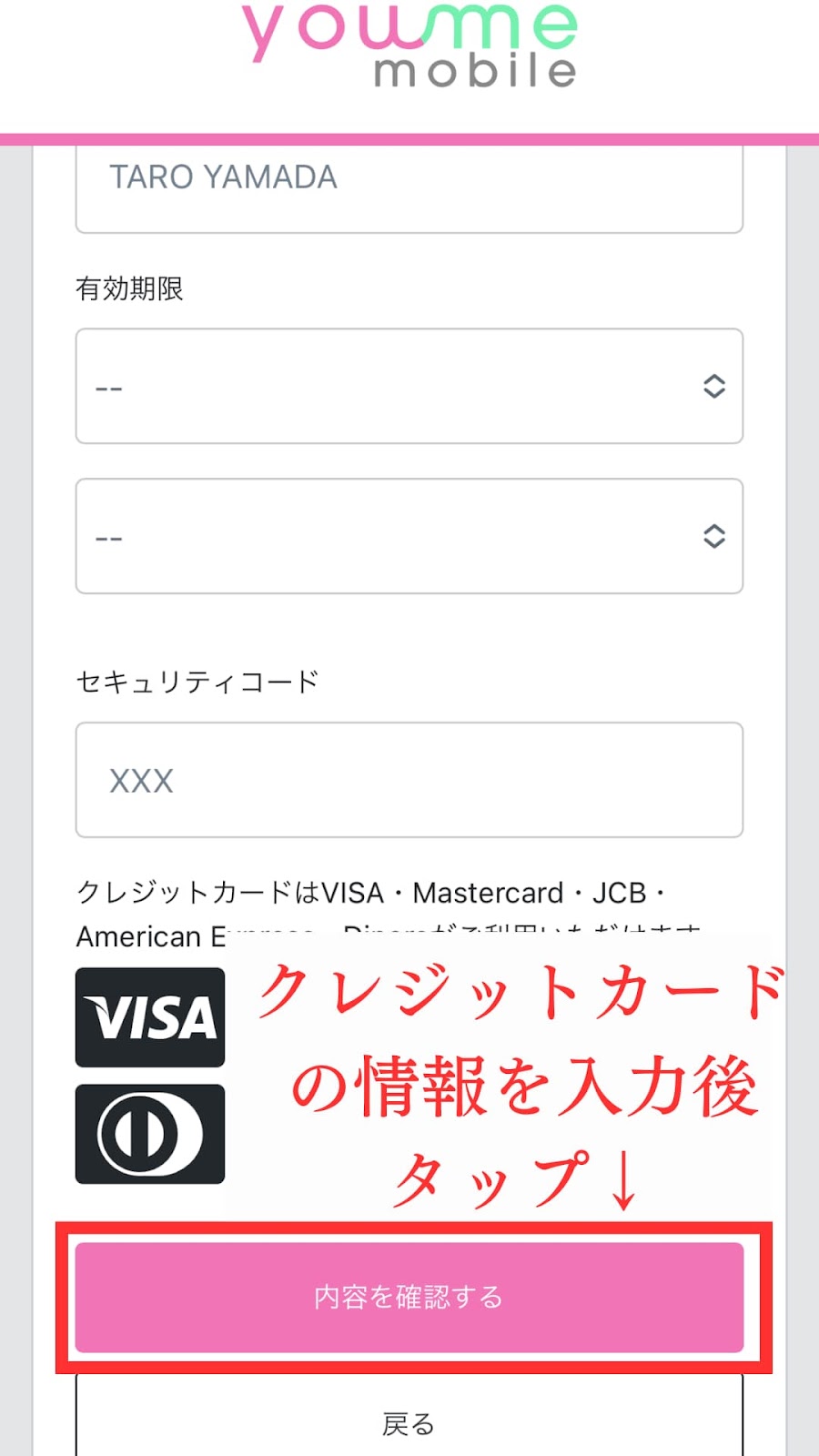Tap the 内容を確認する button

(409, 1297)
